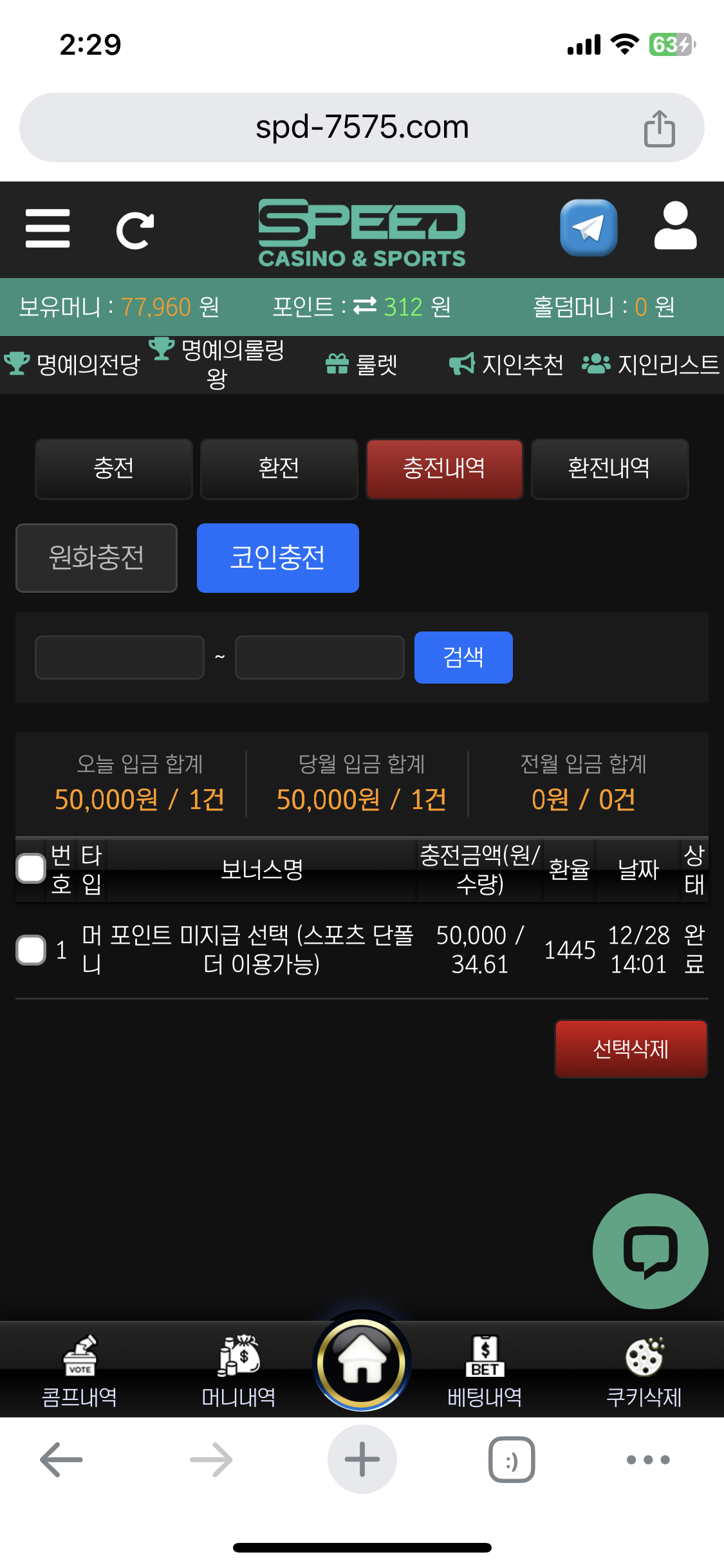Share the page from address bar
The width and height of the screenshot is (724, 1568).
[x=659, y=129]
